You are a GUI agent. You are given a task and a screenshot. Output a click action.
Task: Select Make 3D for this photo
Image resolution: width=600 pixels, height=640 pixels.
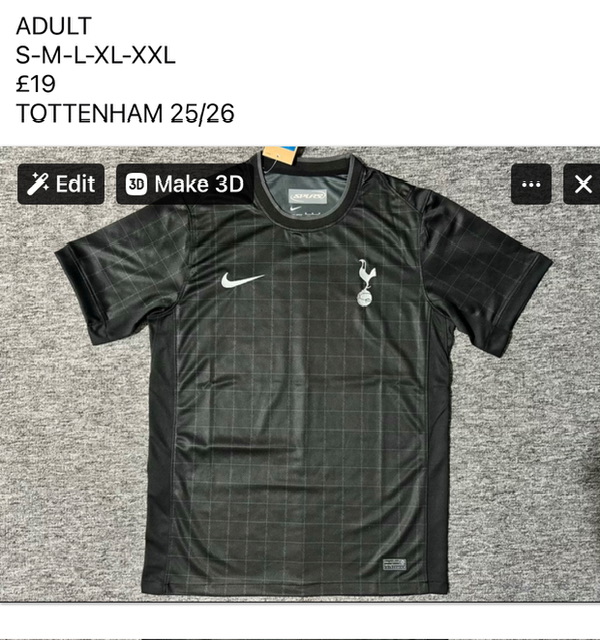185,184
